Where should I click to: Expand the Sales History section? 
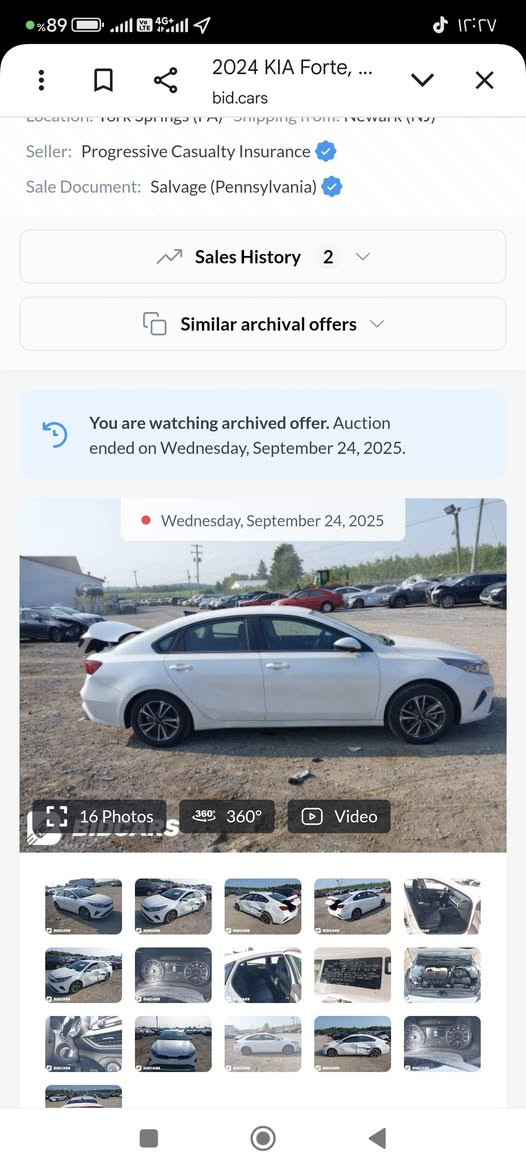click(x=263, y=256)
